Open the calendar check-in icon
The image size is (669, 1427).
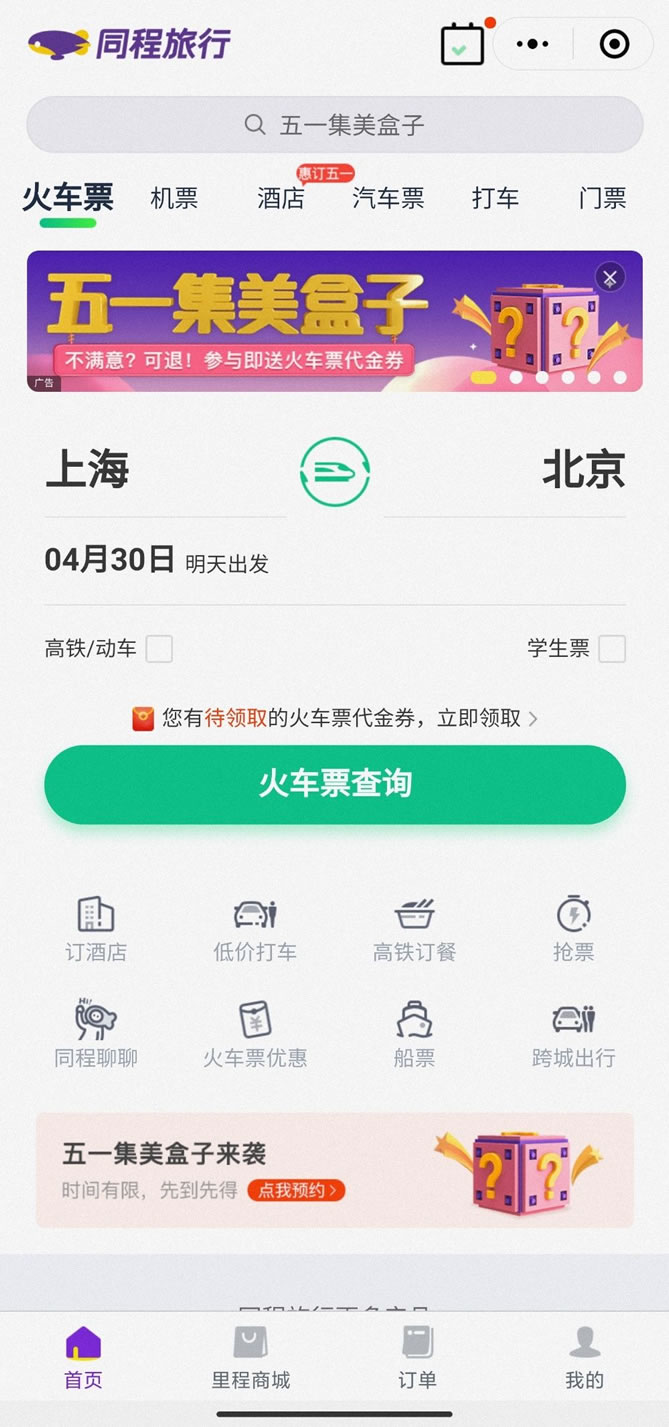(462, 45)
